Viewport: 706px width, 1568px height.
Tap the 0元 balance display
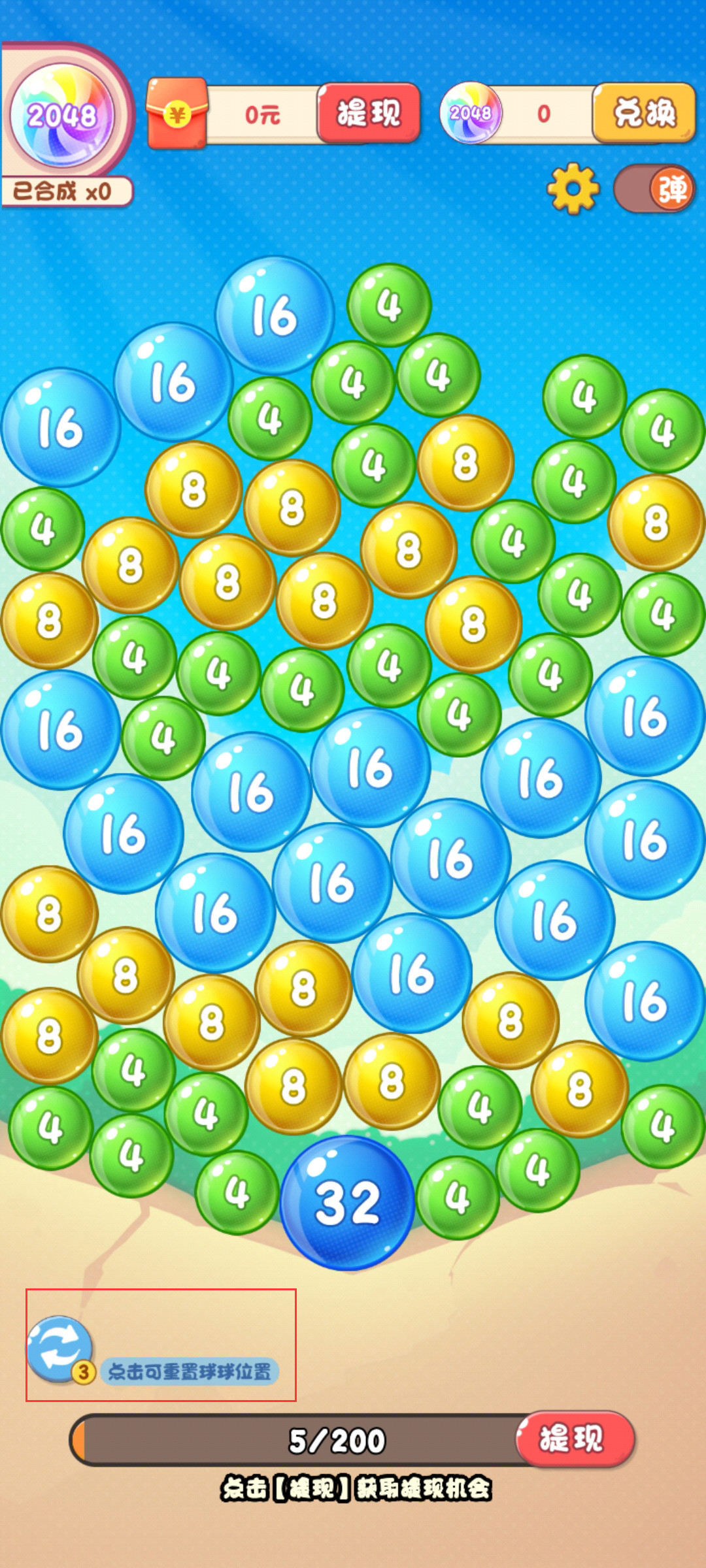click(261, 115)
